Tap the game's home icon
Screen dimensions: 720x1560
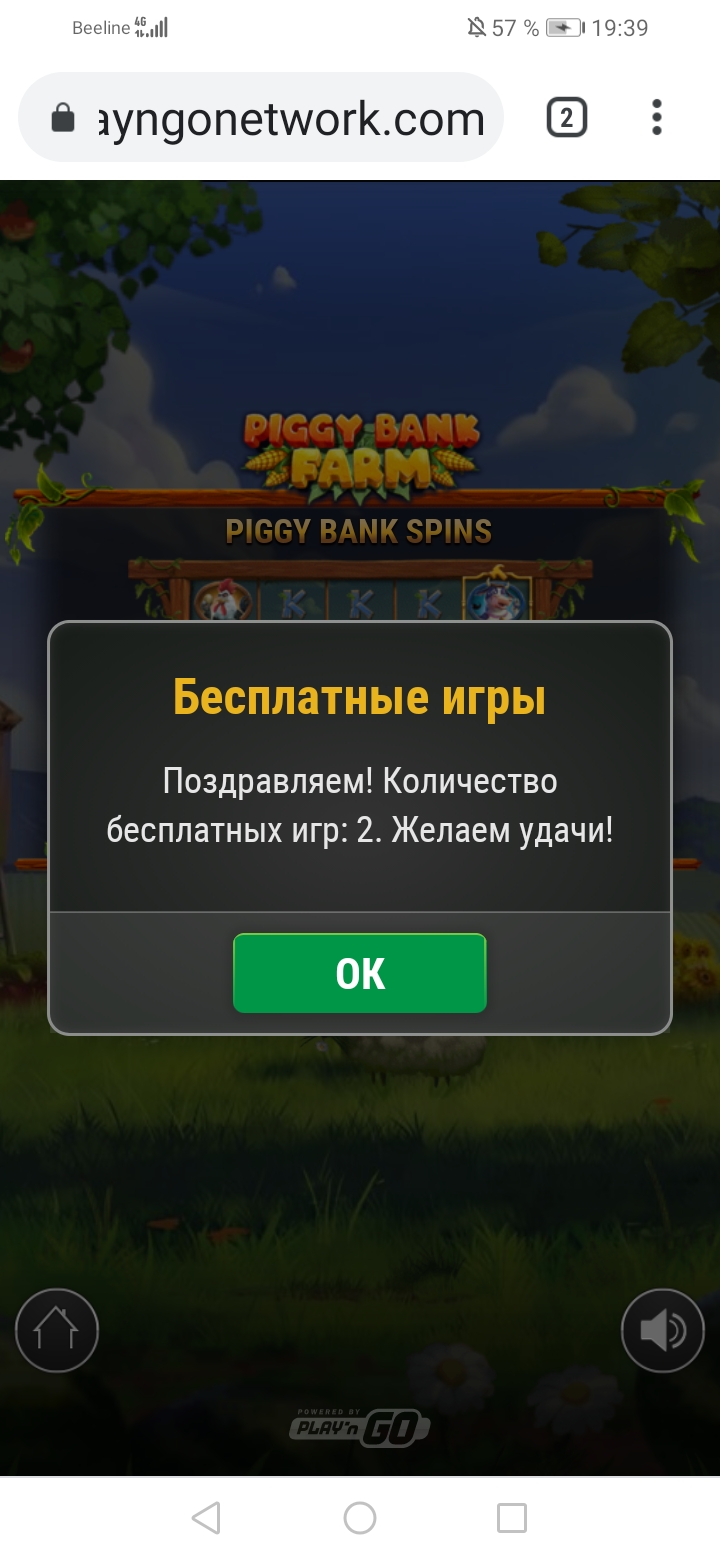[57, 1330]
